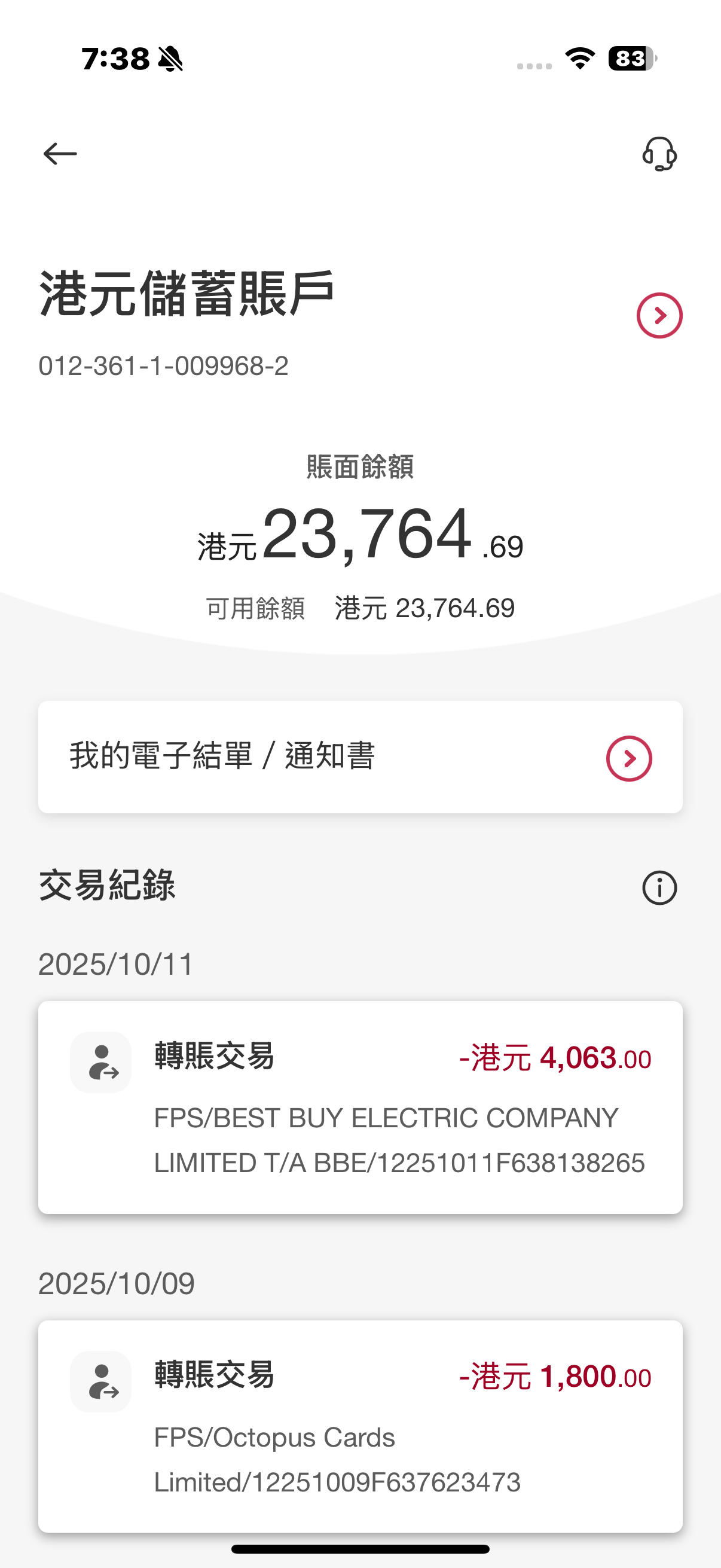Open customer service headset icon
Screen dimensions: 721x1568
point(659,153)
